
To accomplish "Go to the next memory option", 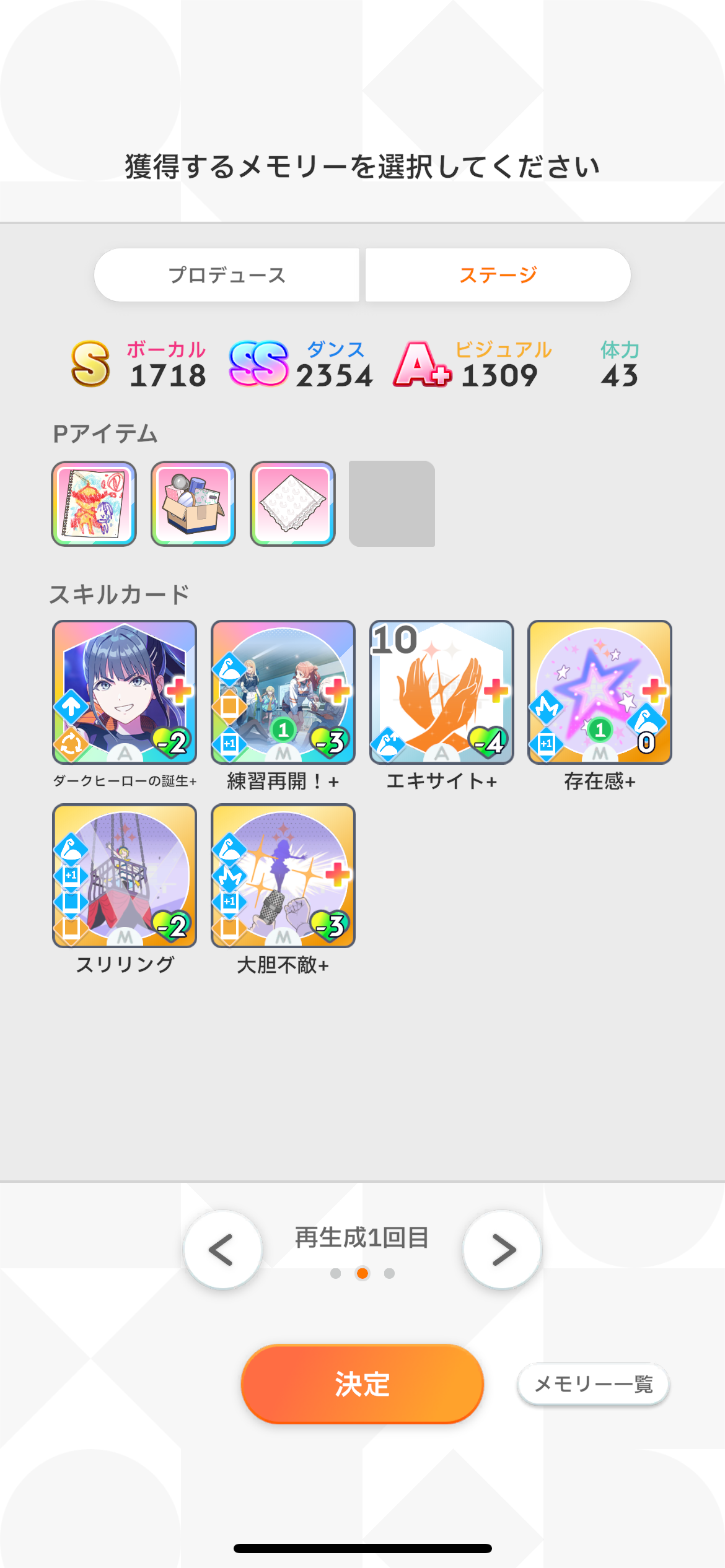I will pos(503,1250).
